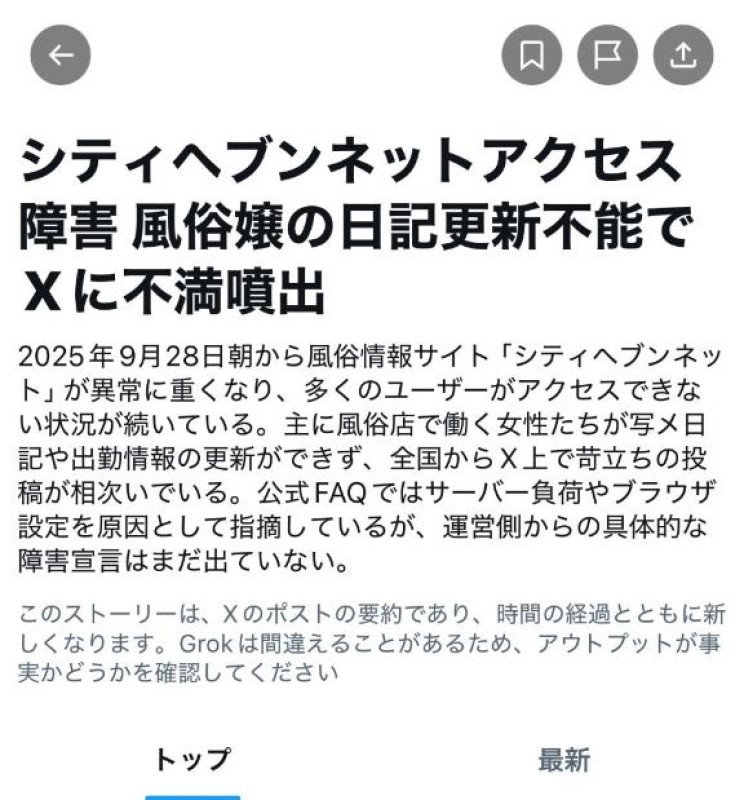Report this story with the flag icon
The width and height of the screenshot is (744, 800).
pos(607,55)
